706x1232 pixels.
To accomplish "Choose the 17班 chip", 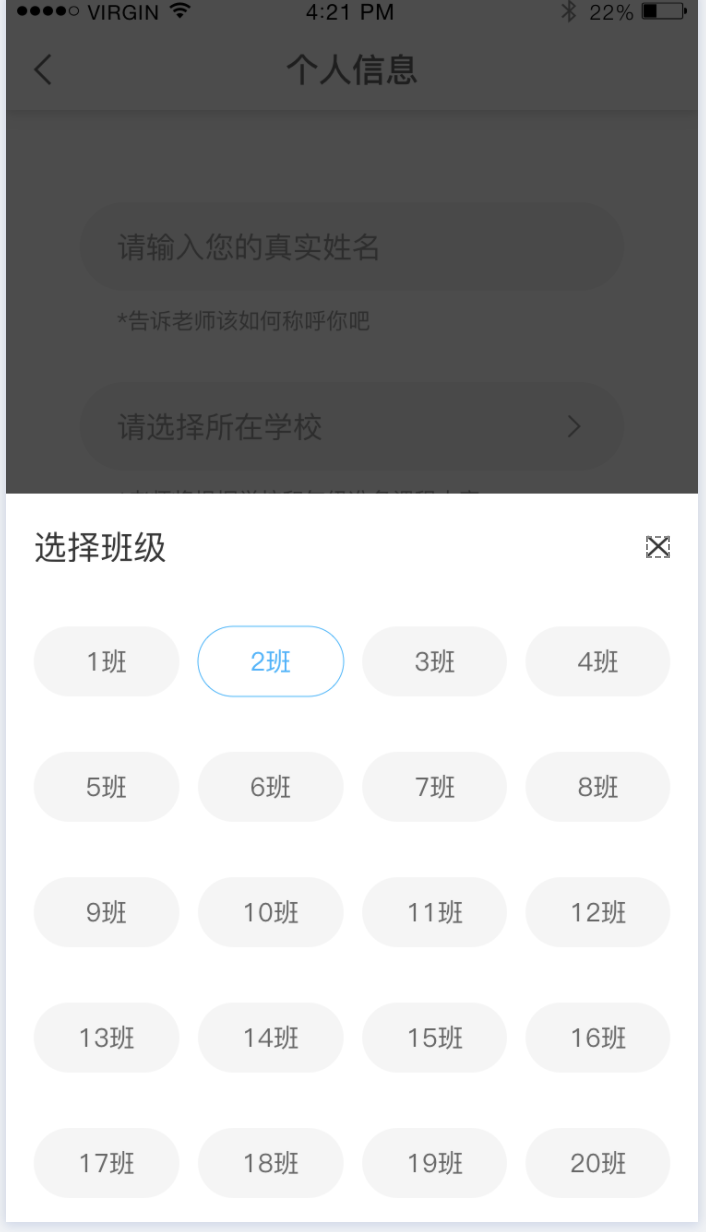I will tap(106, 1163).
